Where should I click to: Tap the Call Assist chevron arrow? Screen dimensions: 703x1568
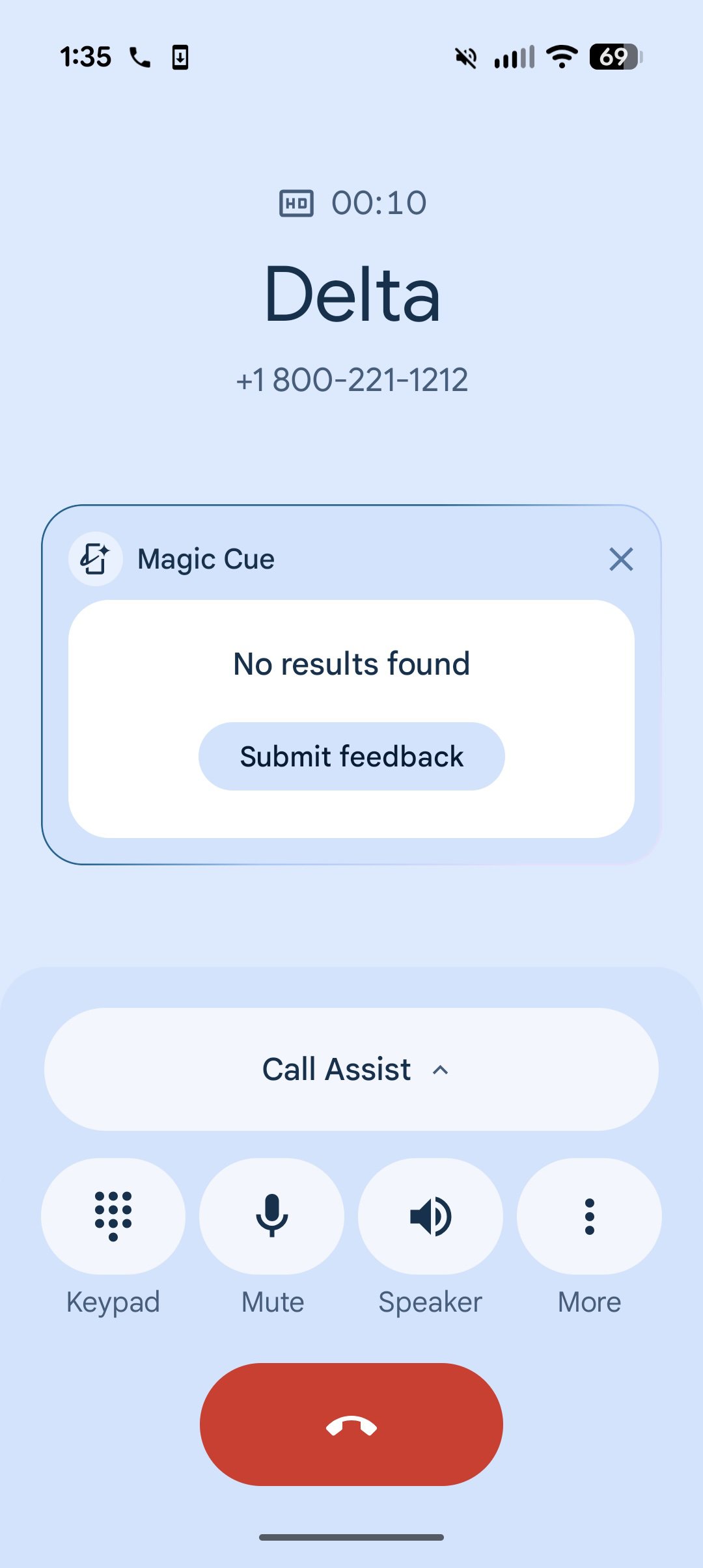(x=441, y=1069)
